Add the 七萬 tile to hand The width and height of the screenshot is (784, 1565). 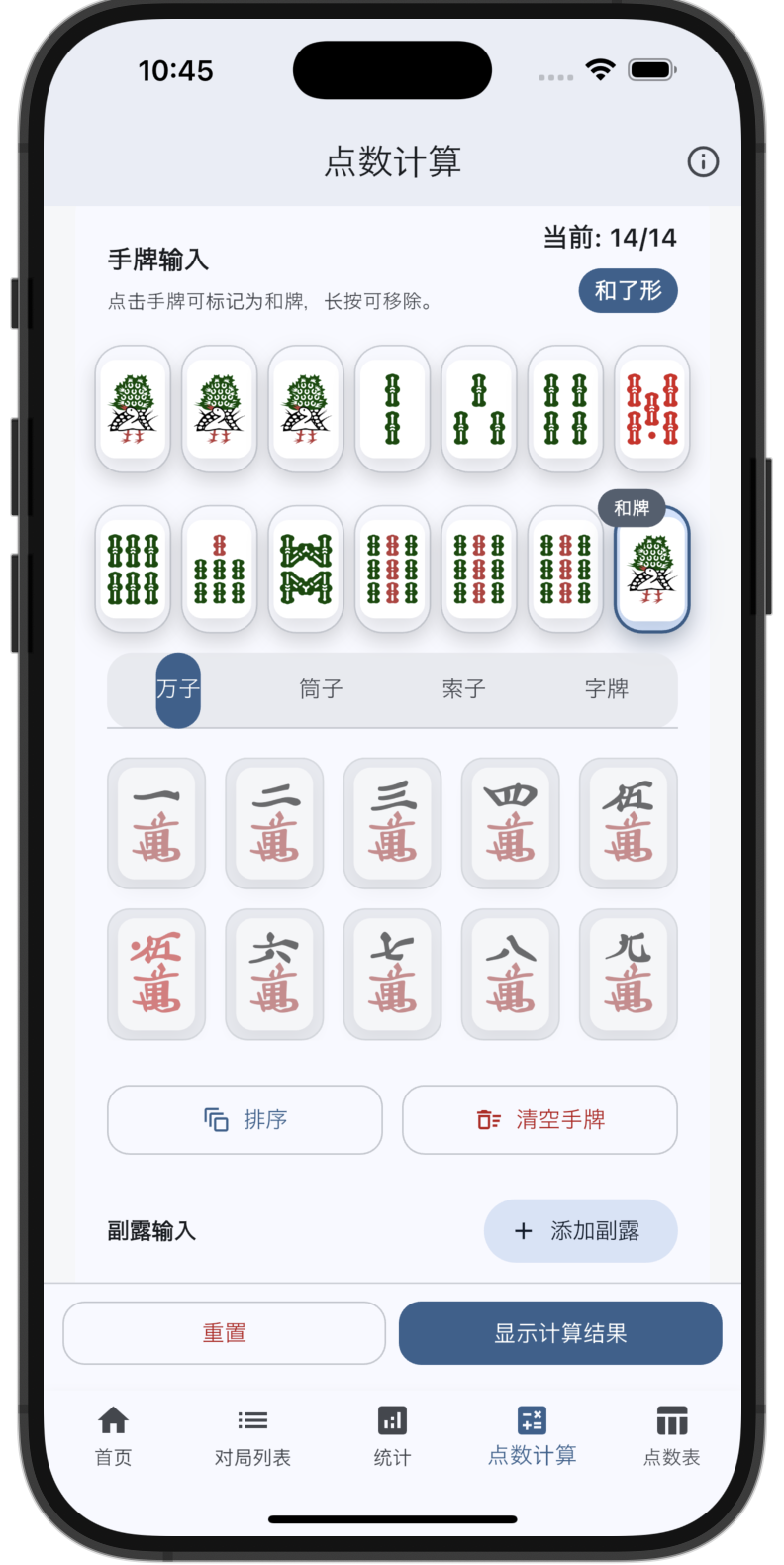pos(392,975)
